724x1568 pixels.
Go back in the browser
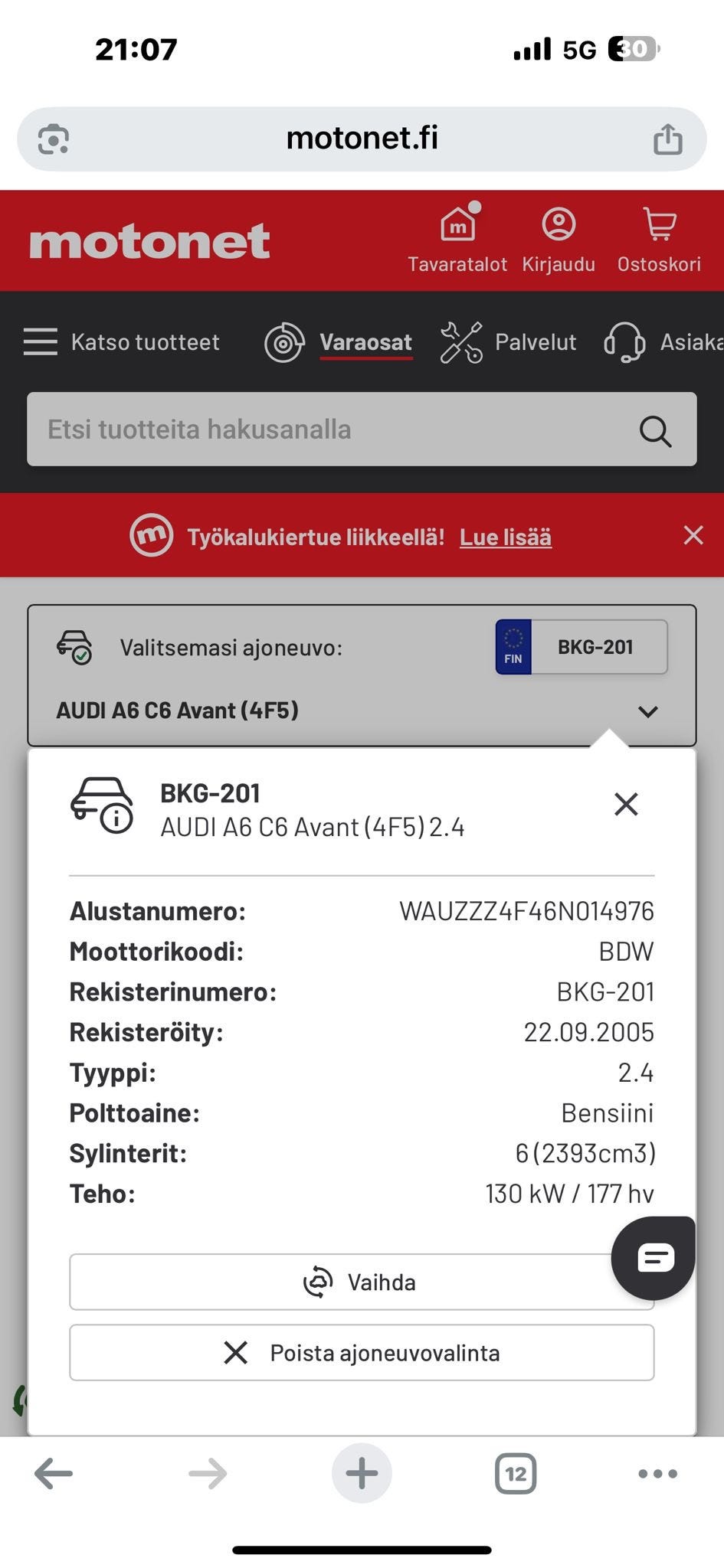54,1472
